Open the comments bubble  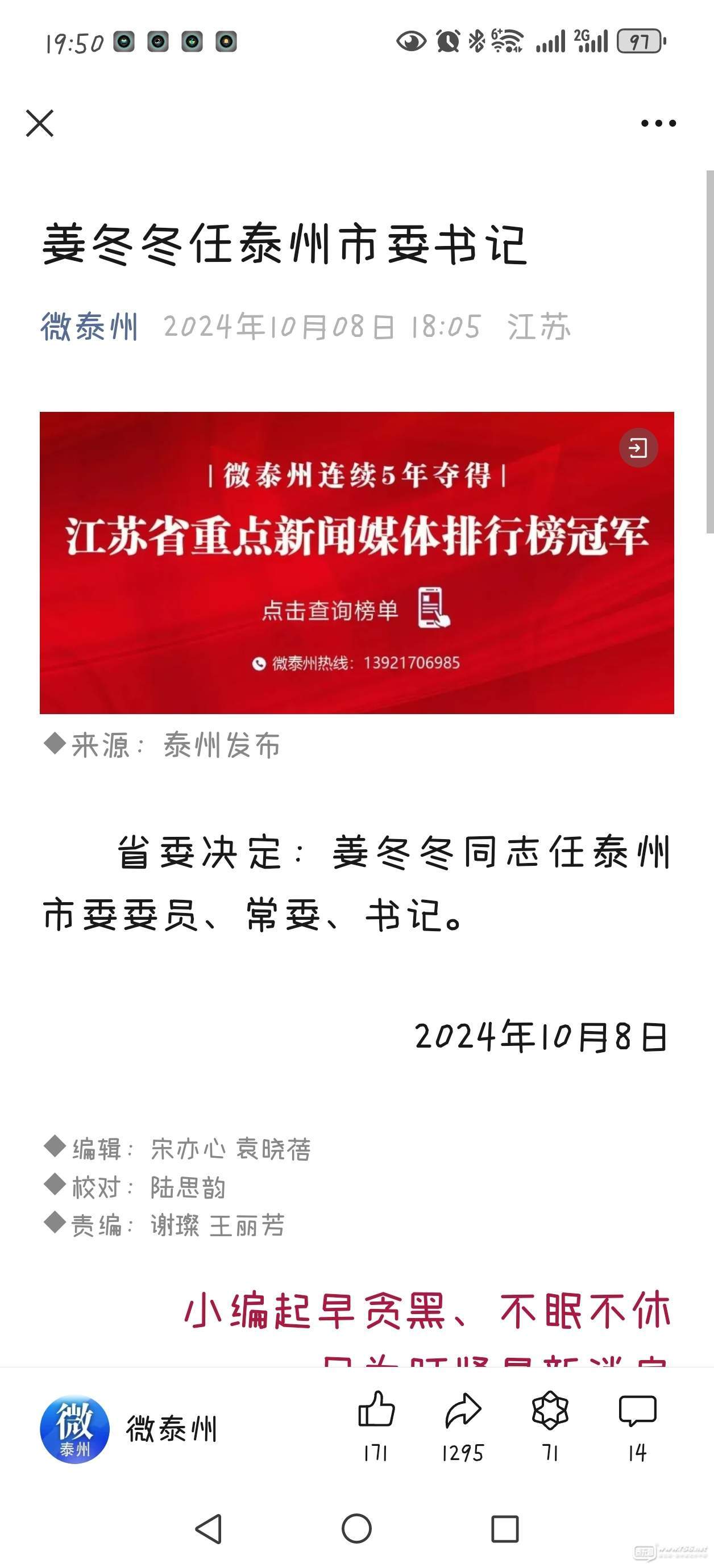tap(637, 1410)
